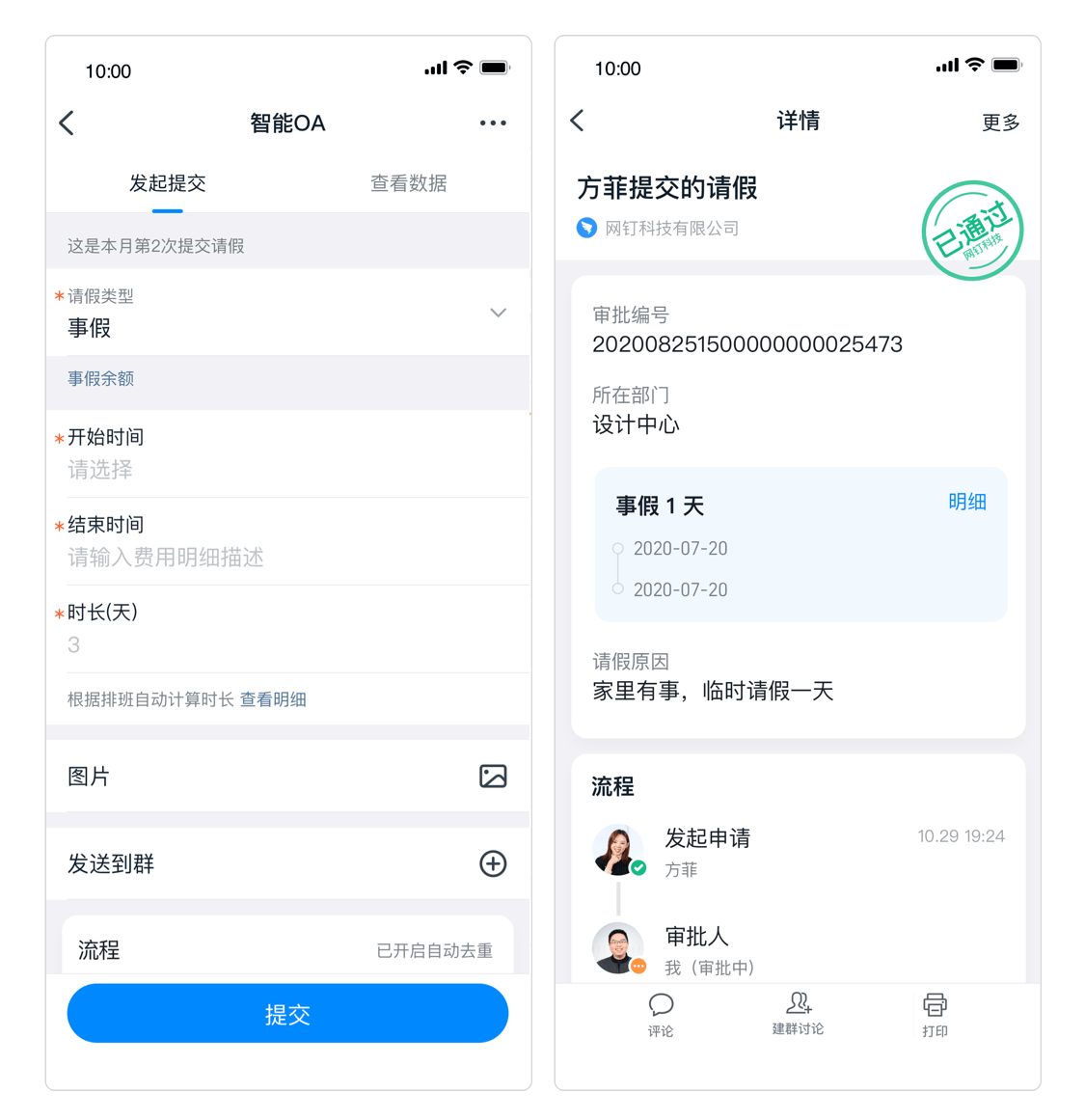Start a 建群讨论 group chat
Viewport: 1085px width, 1120px height.
798,1014
